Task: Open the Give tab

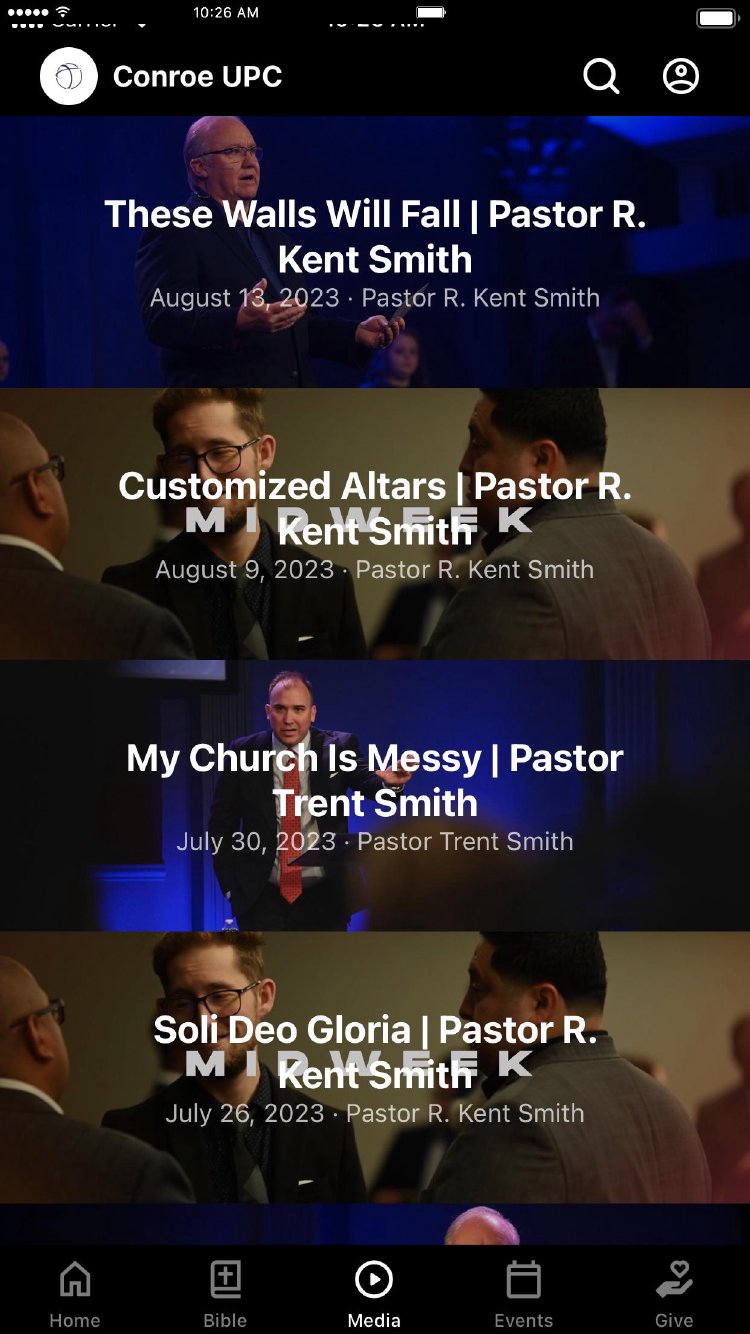Action: click(674, 1293)
